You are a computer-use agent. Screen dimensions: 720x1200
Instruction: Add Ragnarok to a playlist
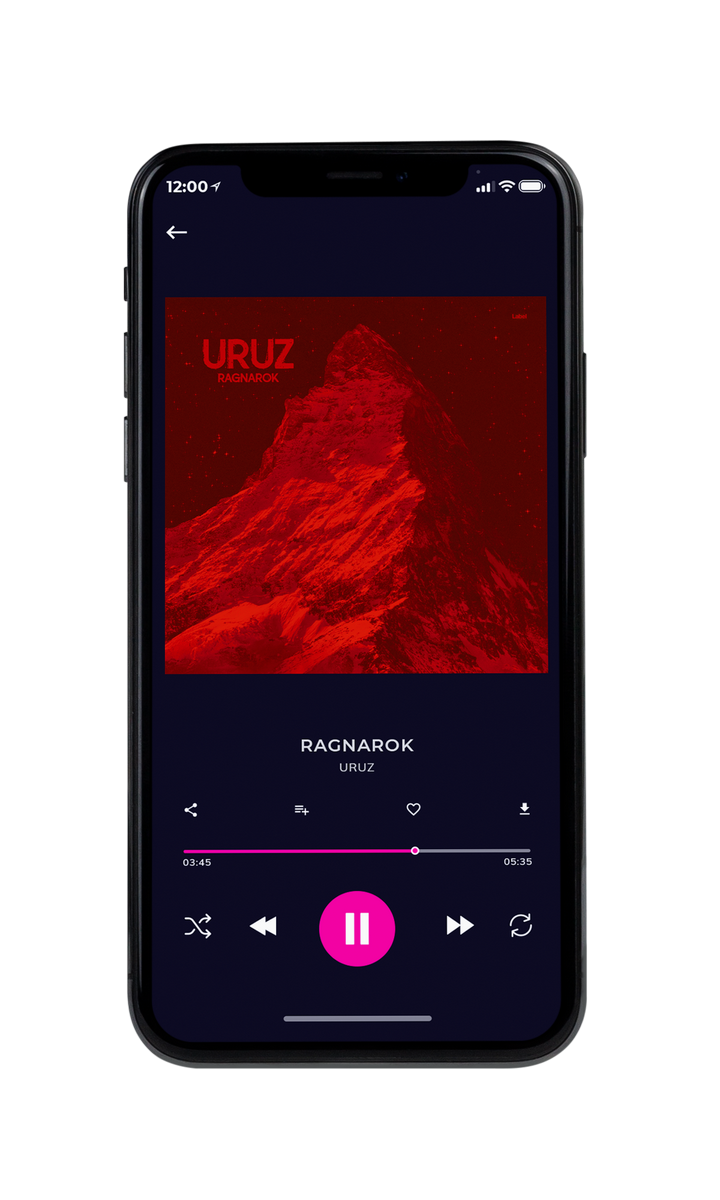click(301, 810)
